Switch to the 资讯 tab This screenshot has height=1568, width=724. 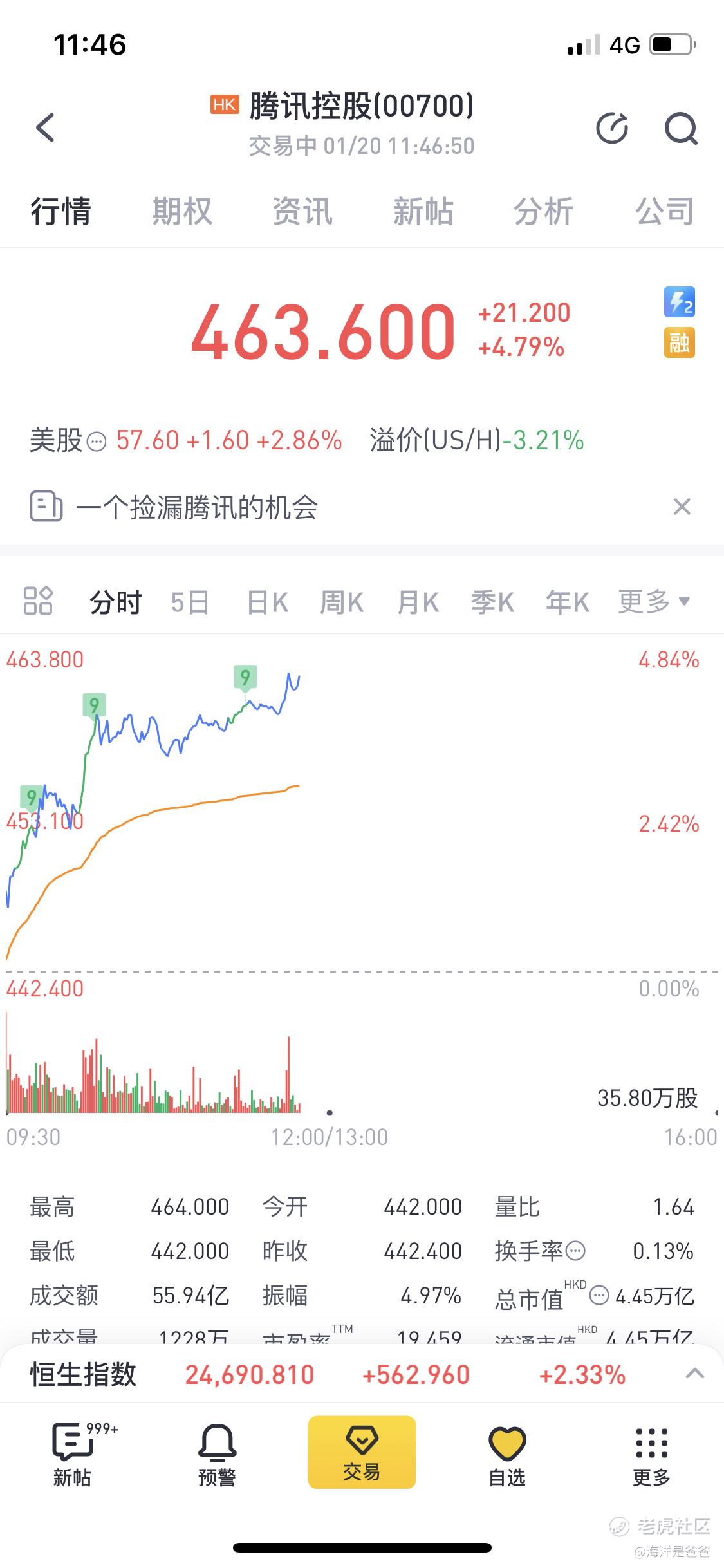click(302, 211)
